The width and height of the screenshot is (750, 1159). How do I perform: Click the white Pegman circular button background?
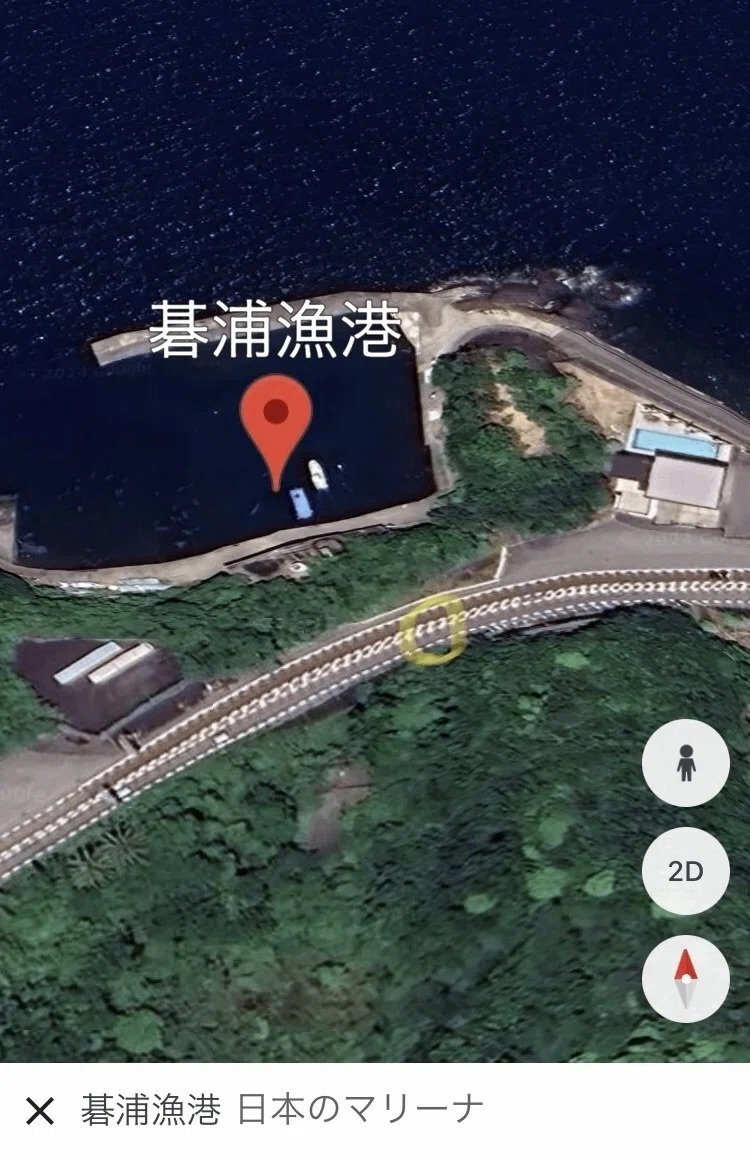click(x=688, y=764)
